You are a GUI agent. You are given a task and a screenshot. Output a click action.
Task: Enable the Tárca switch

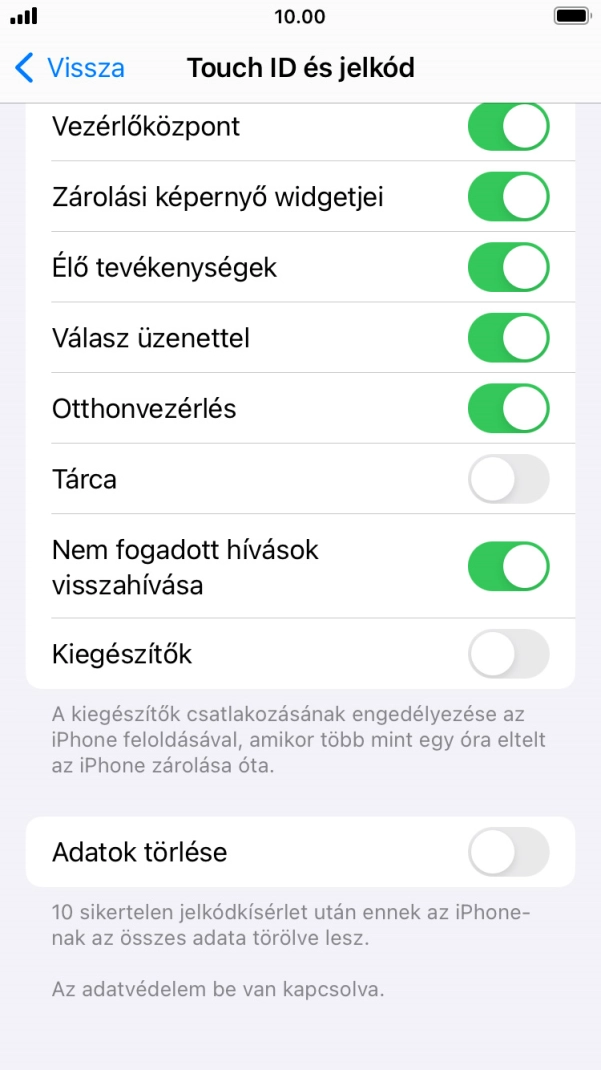point(508,479)
